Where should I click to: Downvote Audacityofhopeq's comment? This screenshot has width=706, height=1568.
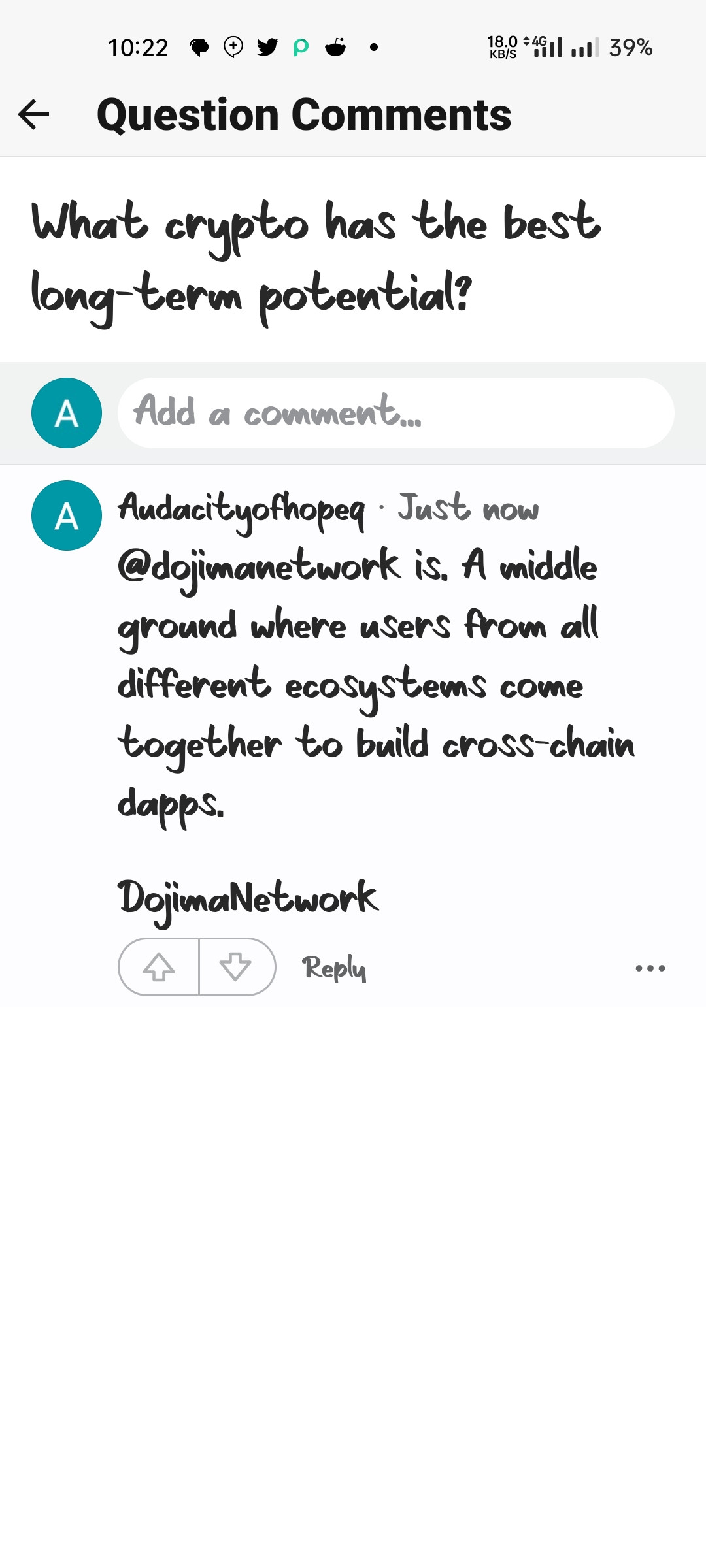pyautogui.click(x=236, y=967)
